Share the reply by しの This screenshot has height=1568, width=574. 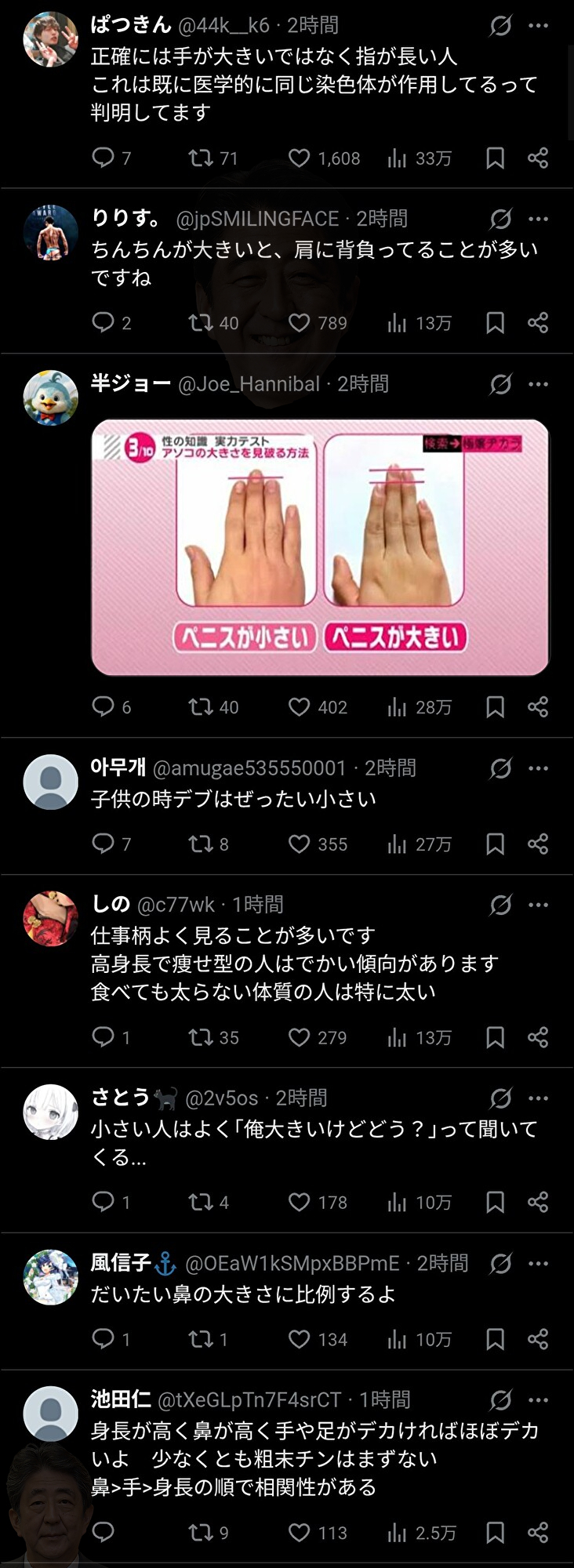[x=538, y=1038]
